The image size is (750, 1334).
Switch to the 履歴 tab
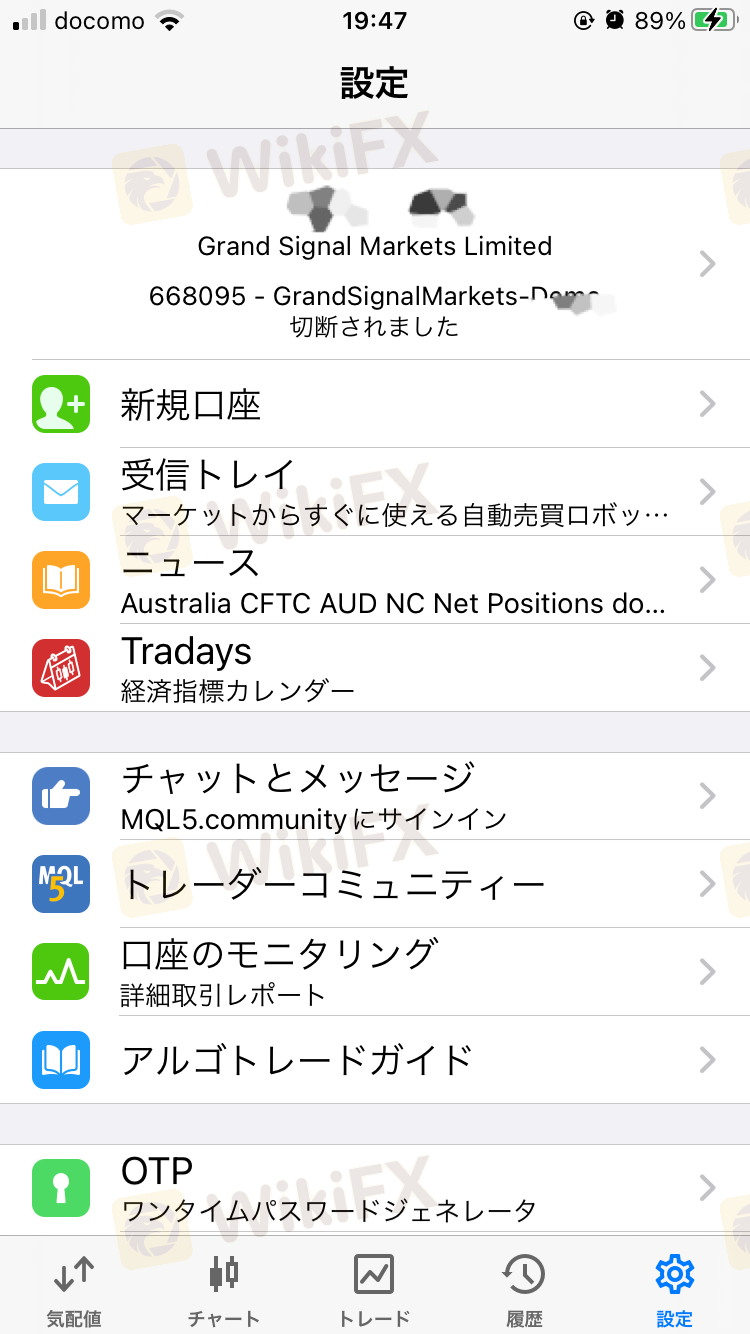(524, 1289)
